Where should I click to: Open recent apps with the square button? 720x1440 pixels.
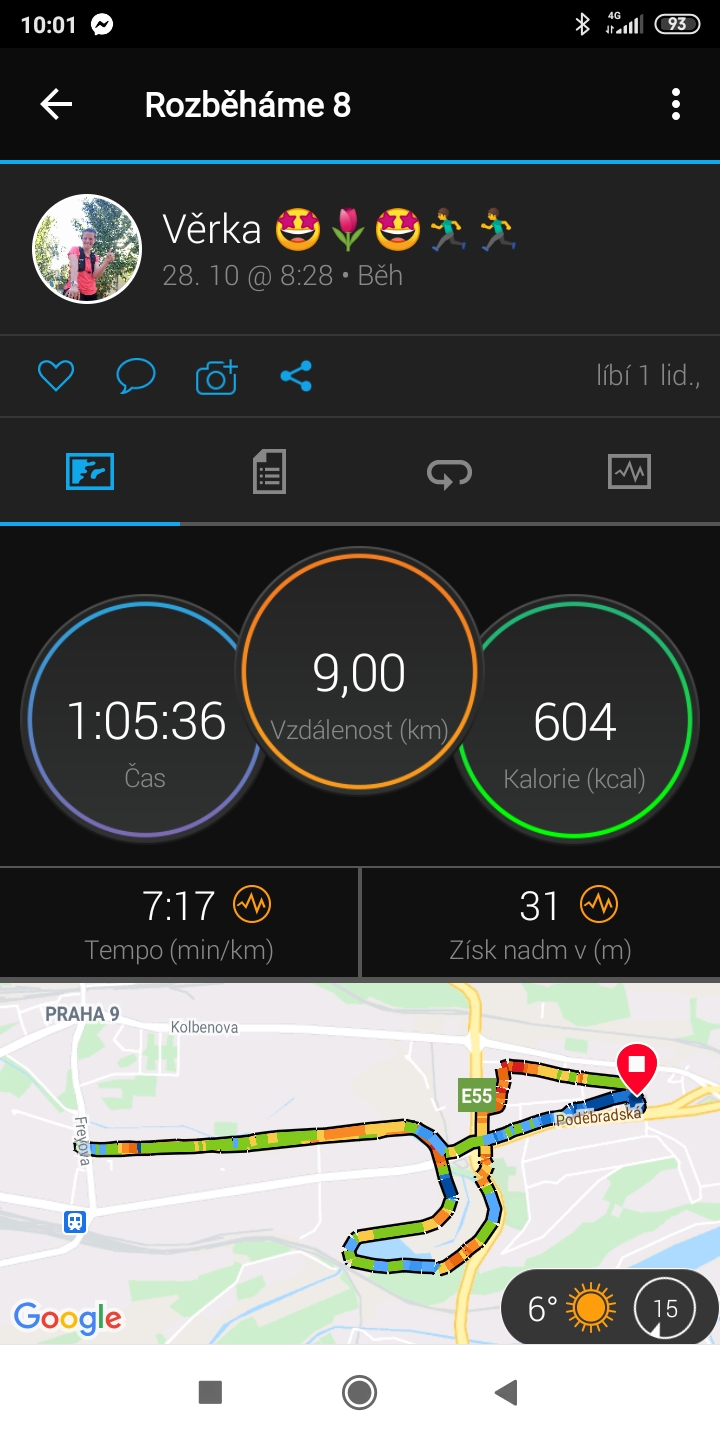pyautogui.click(x=210, y=1392)
